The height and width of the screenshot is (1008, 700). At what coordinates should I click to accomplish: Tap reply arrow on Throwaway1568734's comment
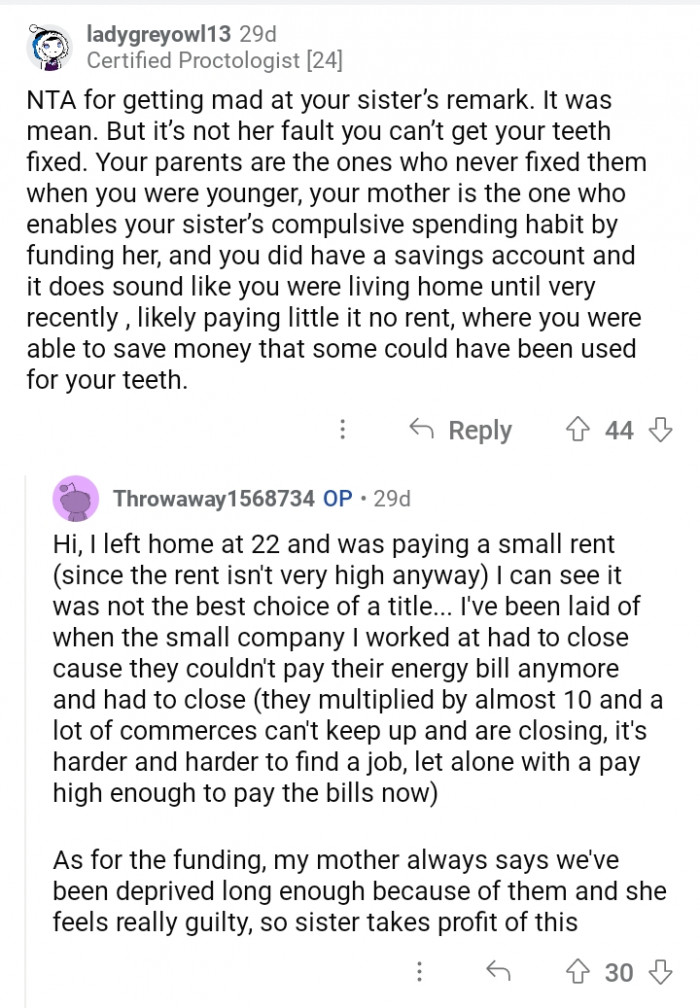[x=496, y=971]
